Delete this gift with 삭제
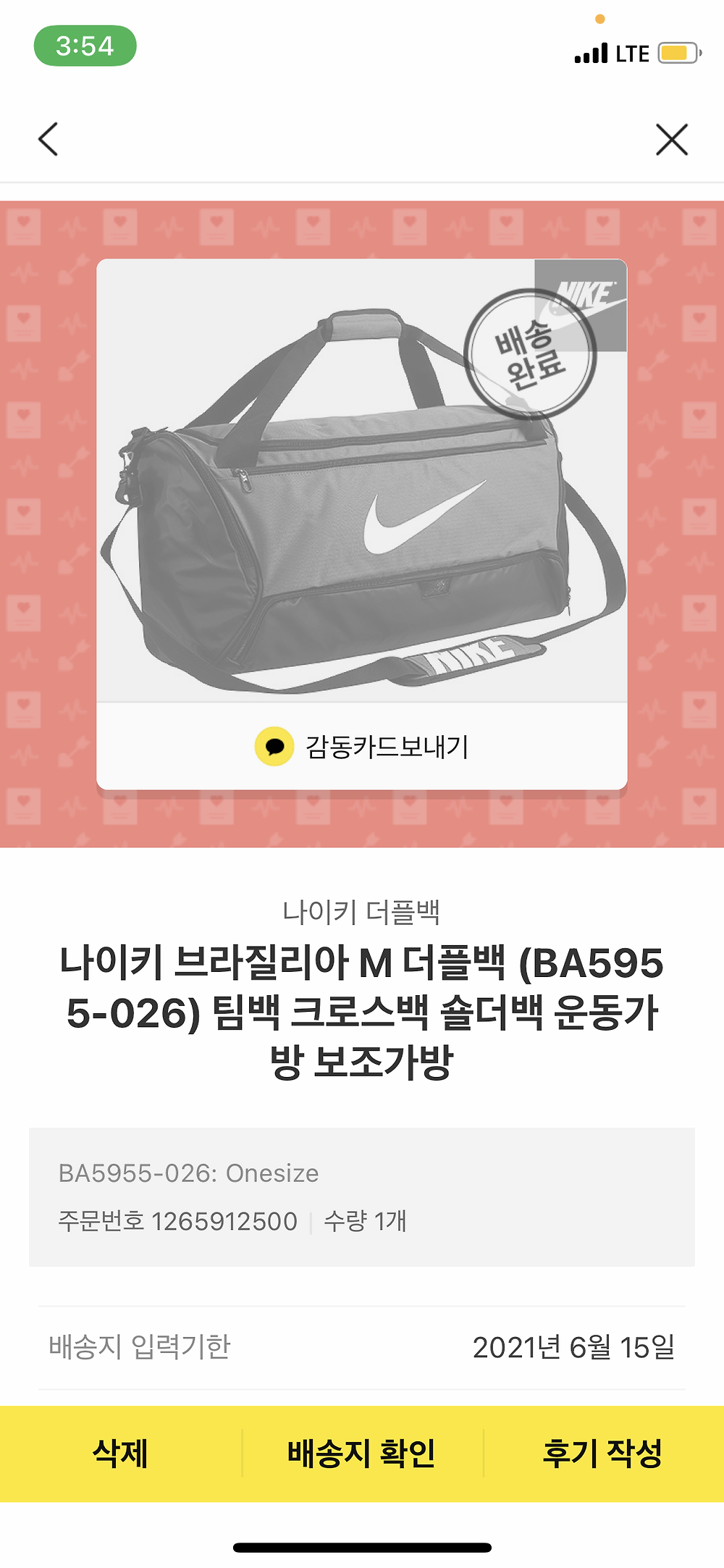724x1568 pixels. click(120, 1454)
